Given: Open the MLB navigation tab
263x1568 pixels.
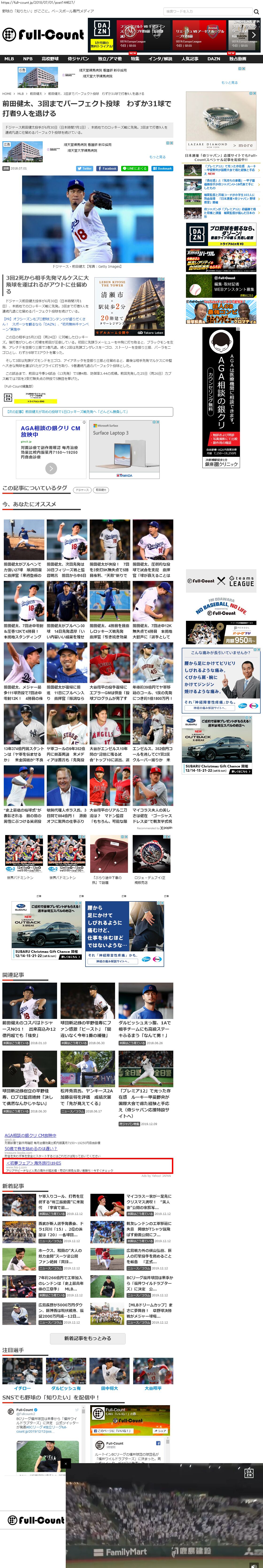Looking at the screenshot, I should point(9,59).
